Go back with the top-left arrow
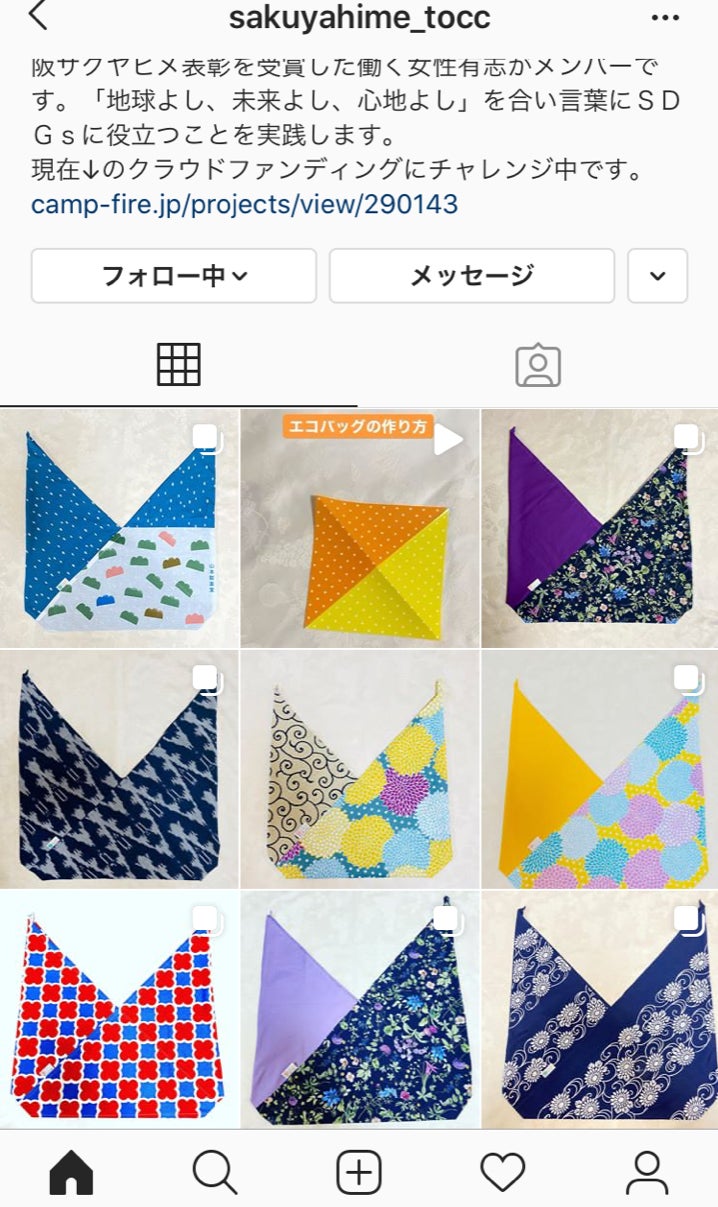 pos(38,16)
